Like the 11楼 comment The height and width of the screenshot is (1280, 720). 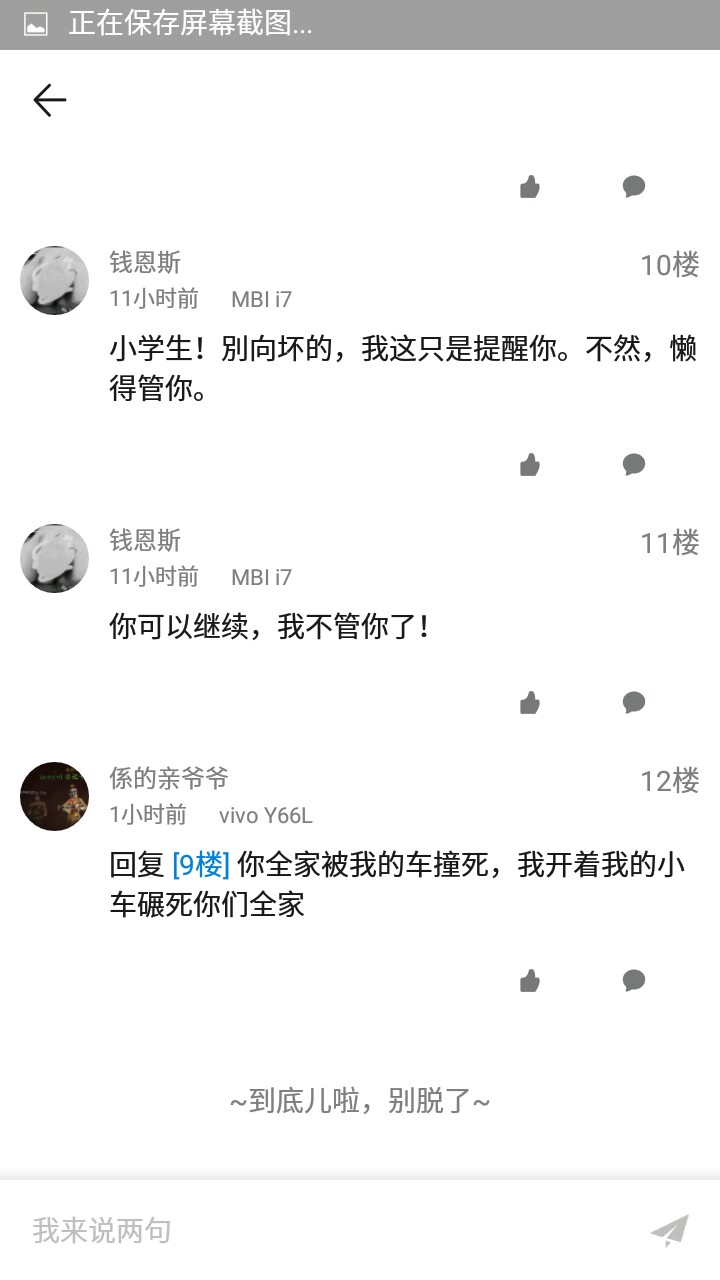click(x=530, y=703)
